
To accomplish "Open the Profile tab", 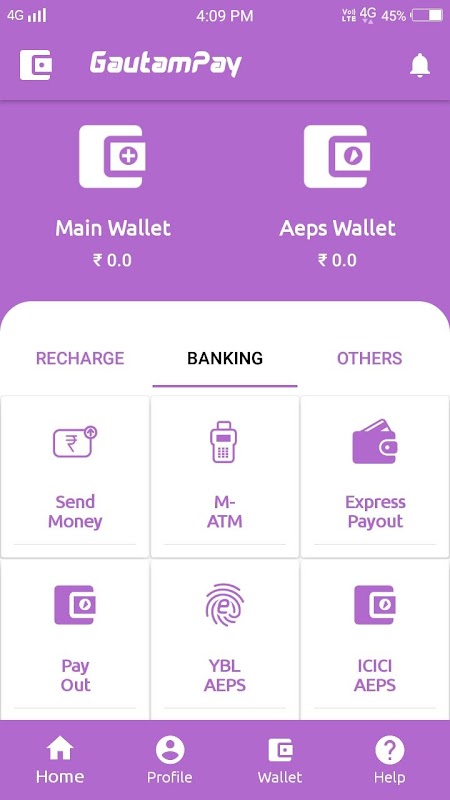I will (169, 760).
